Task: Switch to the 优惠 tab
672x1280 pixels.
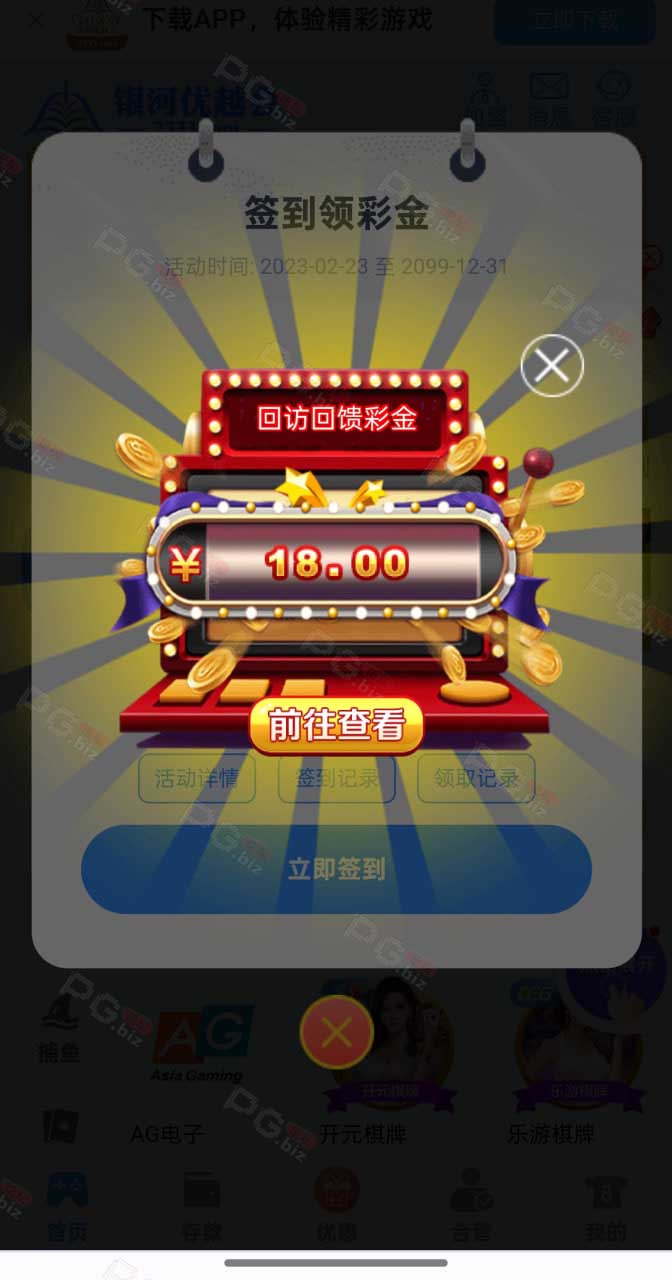Action: pyautogui.click(x=337, y=1207)
